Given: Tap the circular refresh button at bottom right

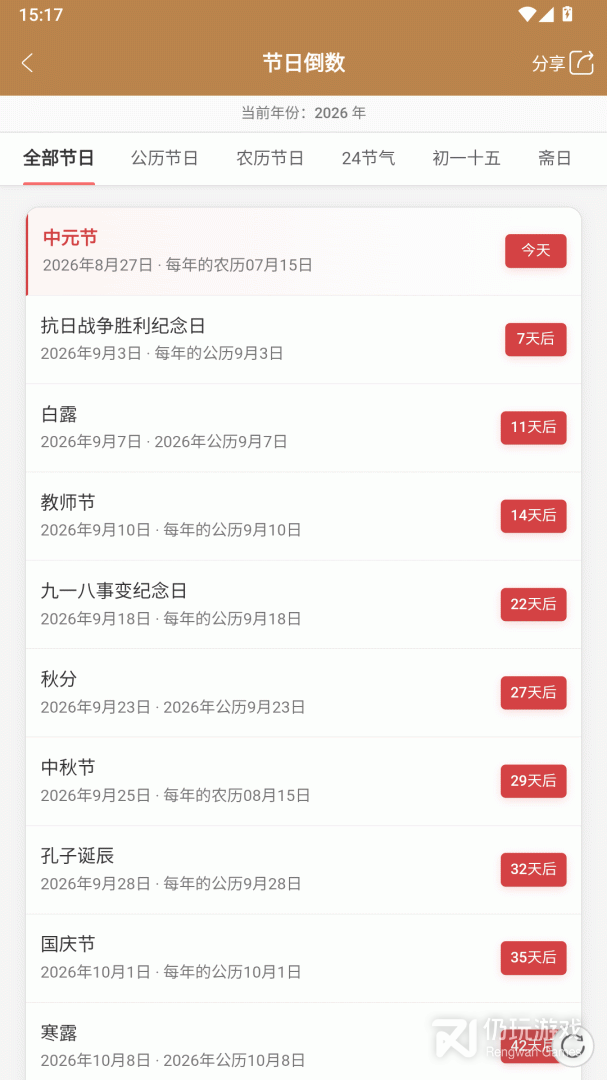Looking at the screenshot, I should 573,1046.
